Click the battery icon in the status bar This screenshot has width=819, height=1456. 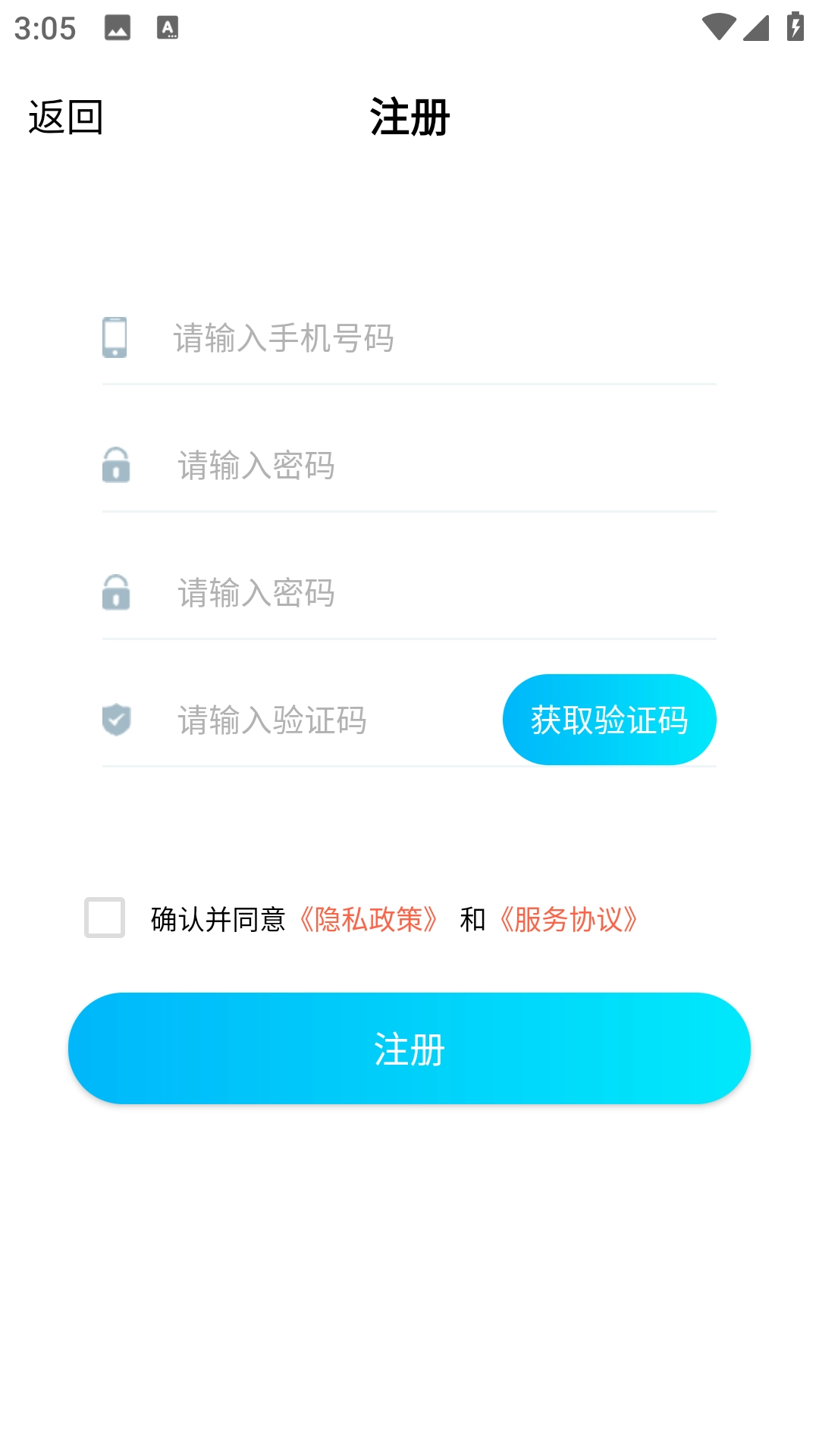tap(794, 25)
